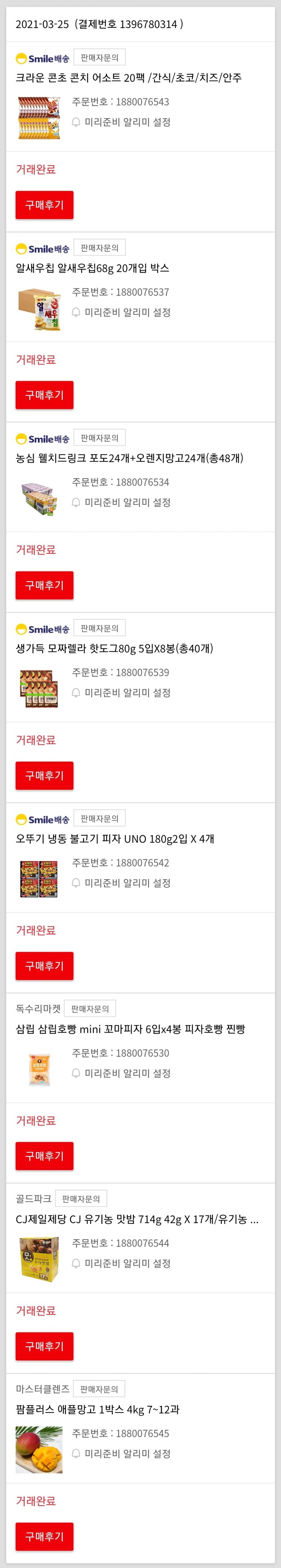Write a review for 크라운 콘초 콘치
Screen dimensions: 281x1568
pos(44,204)
